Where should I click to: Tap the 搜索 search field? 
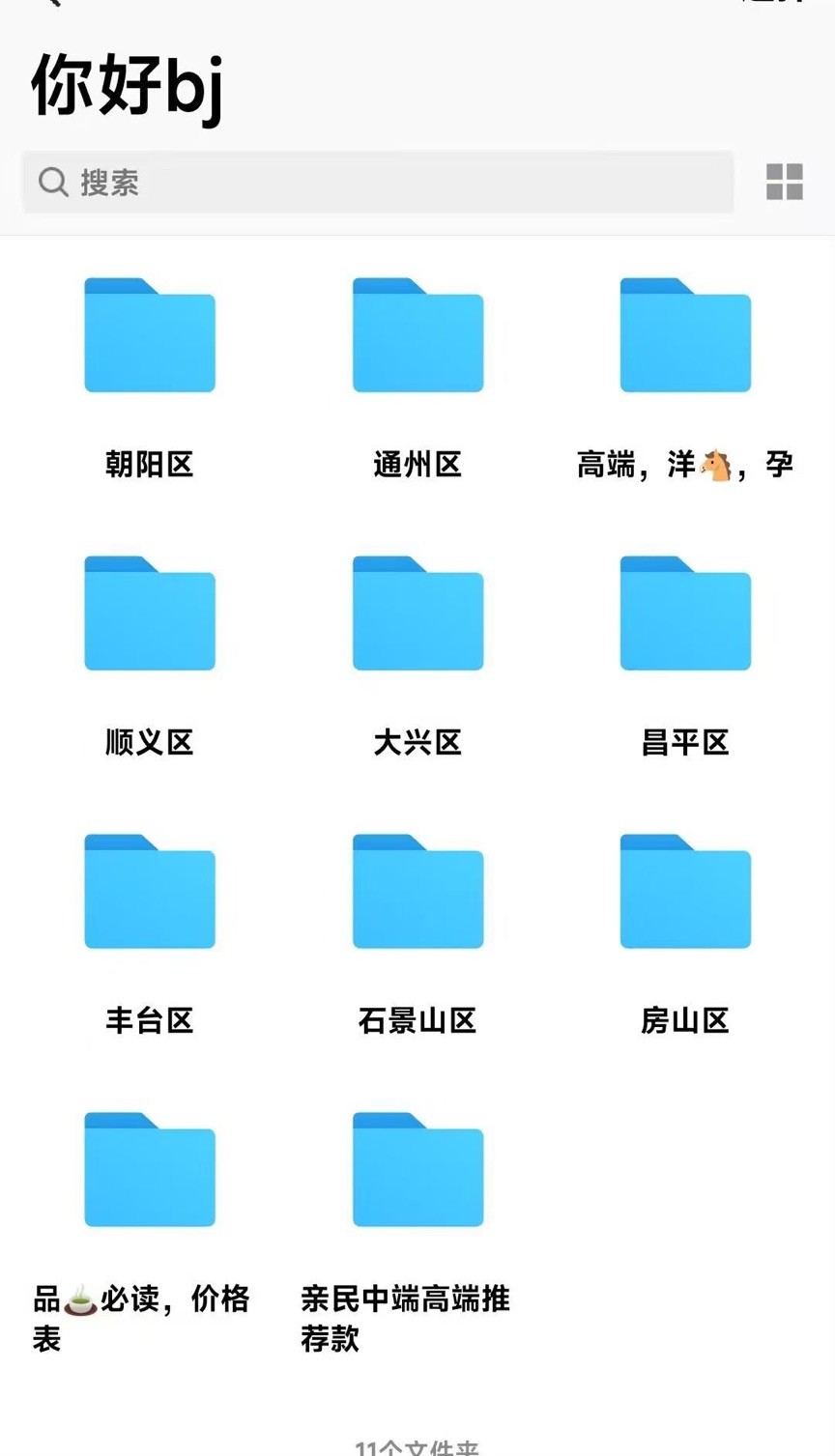(x=377, y=182)
